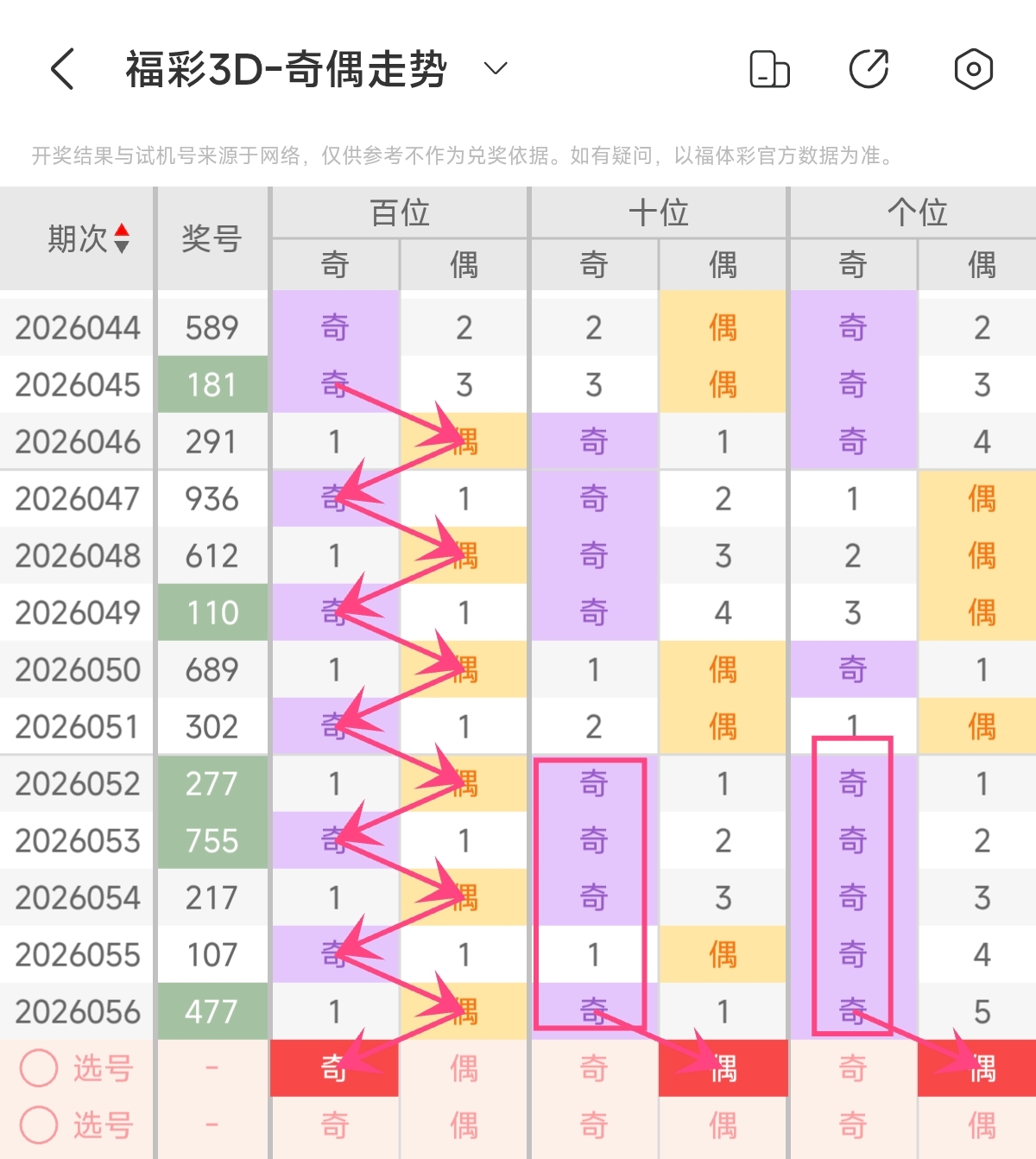
Task: Deselect the red 偶 cell under 个位
Action: coord(982,1068)
